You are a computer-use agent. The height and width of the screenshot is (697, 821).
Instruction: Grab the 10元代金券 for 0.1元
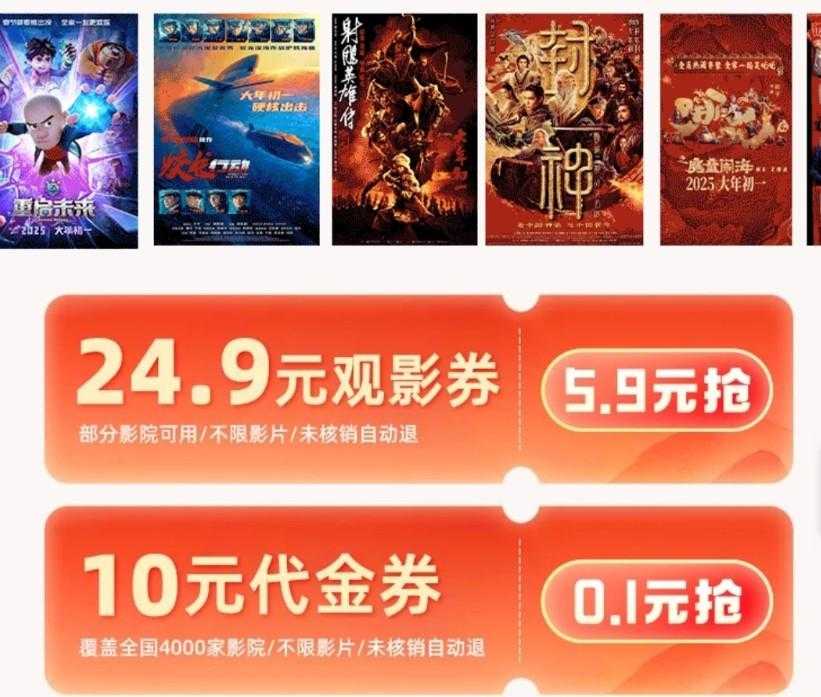click(658, 603)
